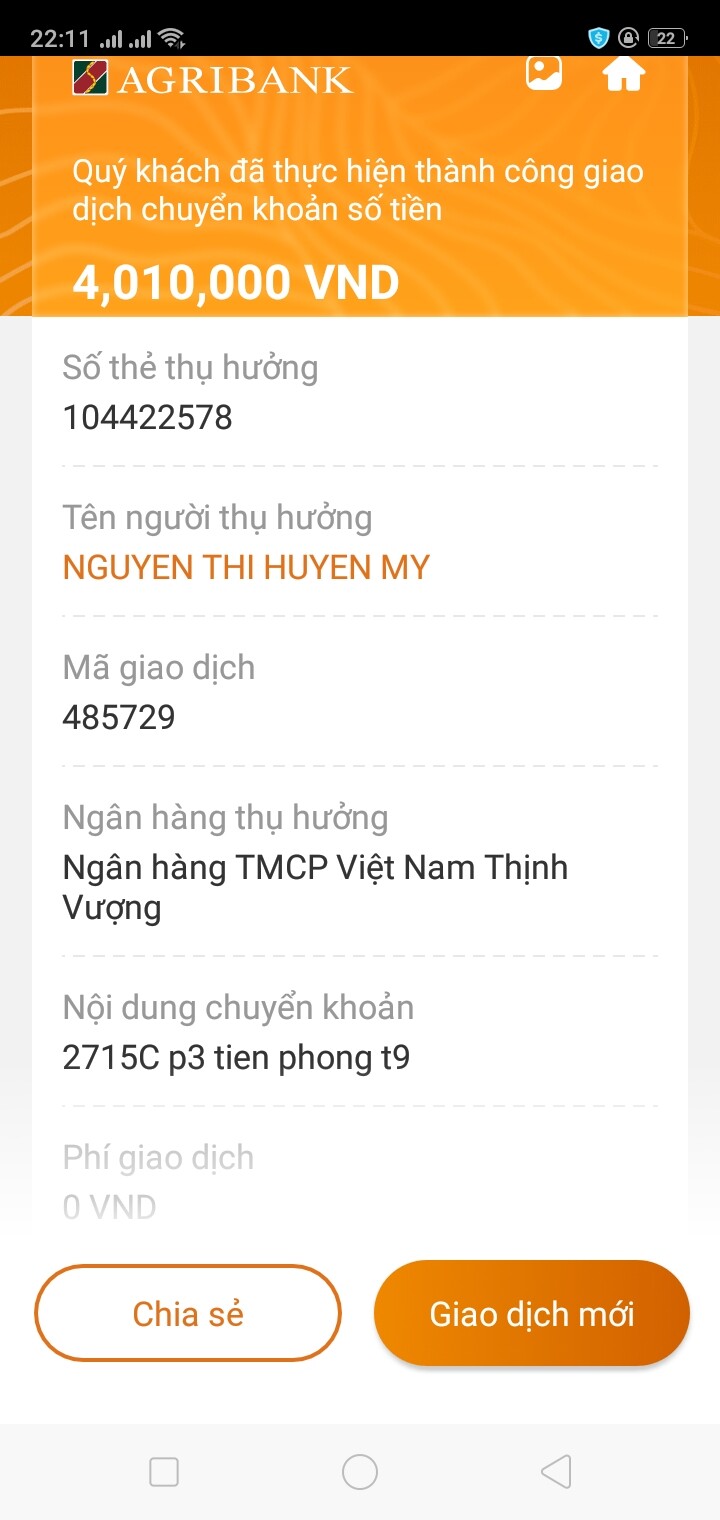
Task: Tap the system back button
Action: point(556,1472)
